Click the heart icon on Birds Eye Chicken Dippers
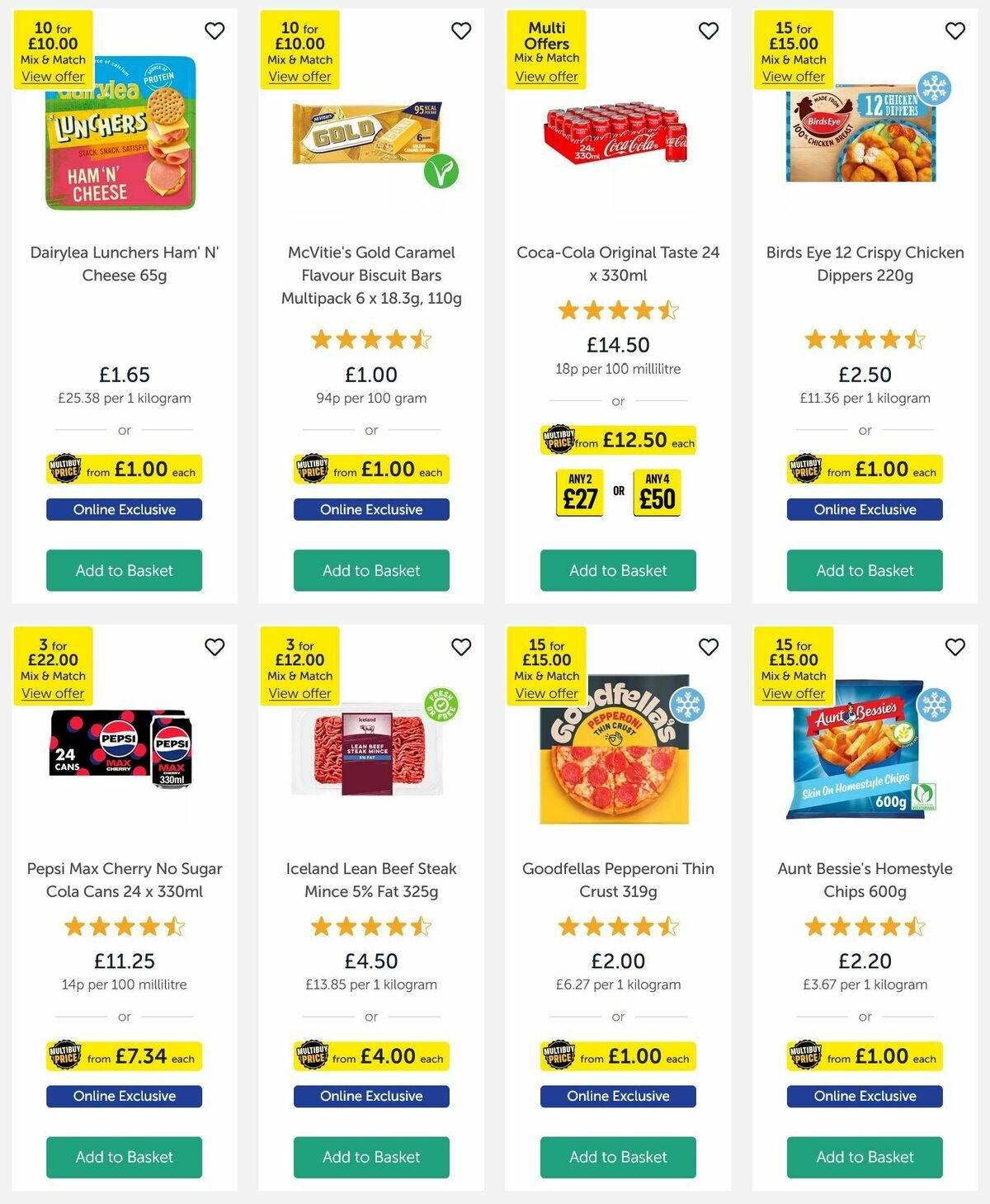Image resolution: width=990 pixels, height=1204 pixels. tap(955, 31)
